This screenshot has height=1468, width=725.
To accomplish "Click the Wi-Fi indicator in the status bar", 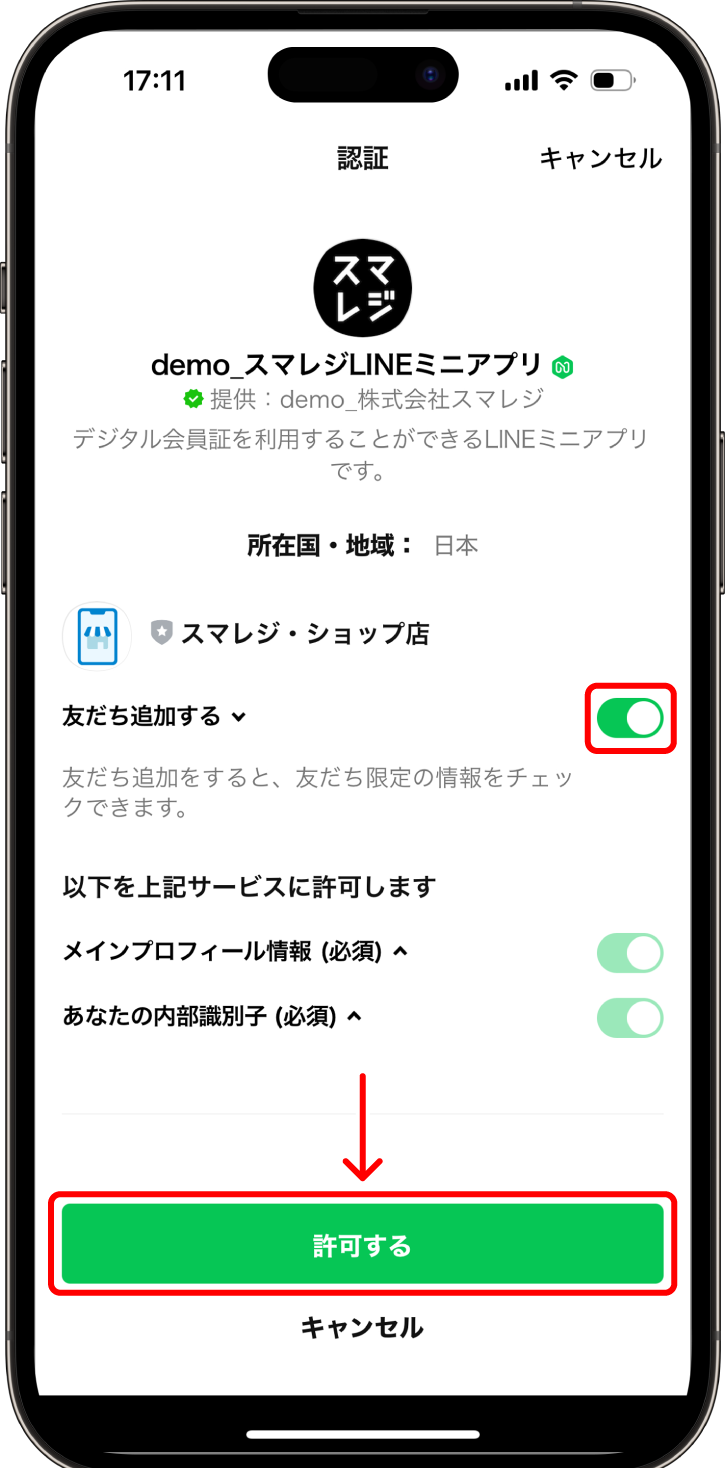I will 560,78.
